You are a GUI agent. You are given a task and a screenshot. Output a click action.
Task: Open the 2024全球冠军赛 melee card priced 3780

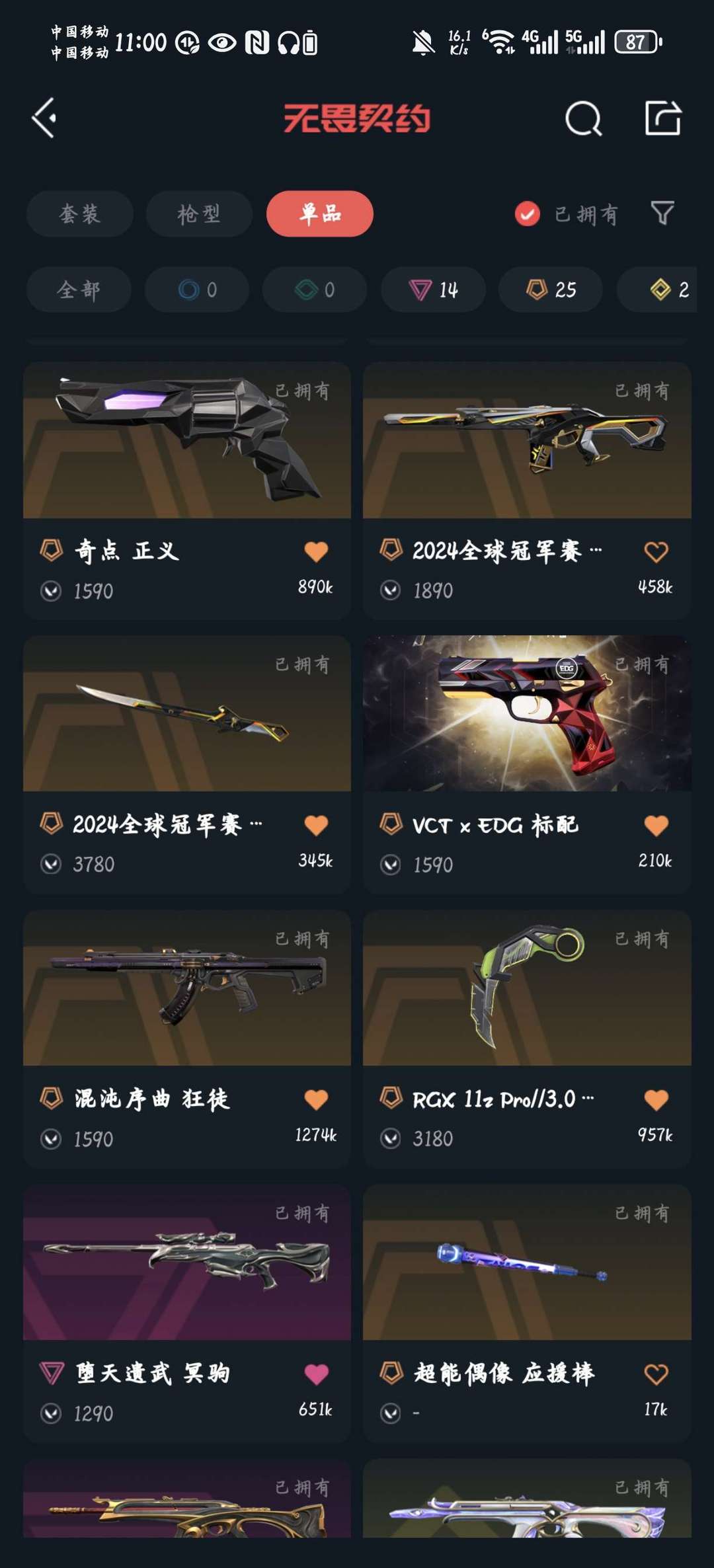click(x=187, y=764)
